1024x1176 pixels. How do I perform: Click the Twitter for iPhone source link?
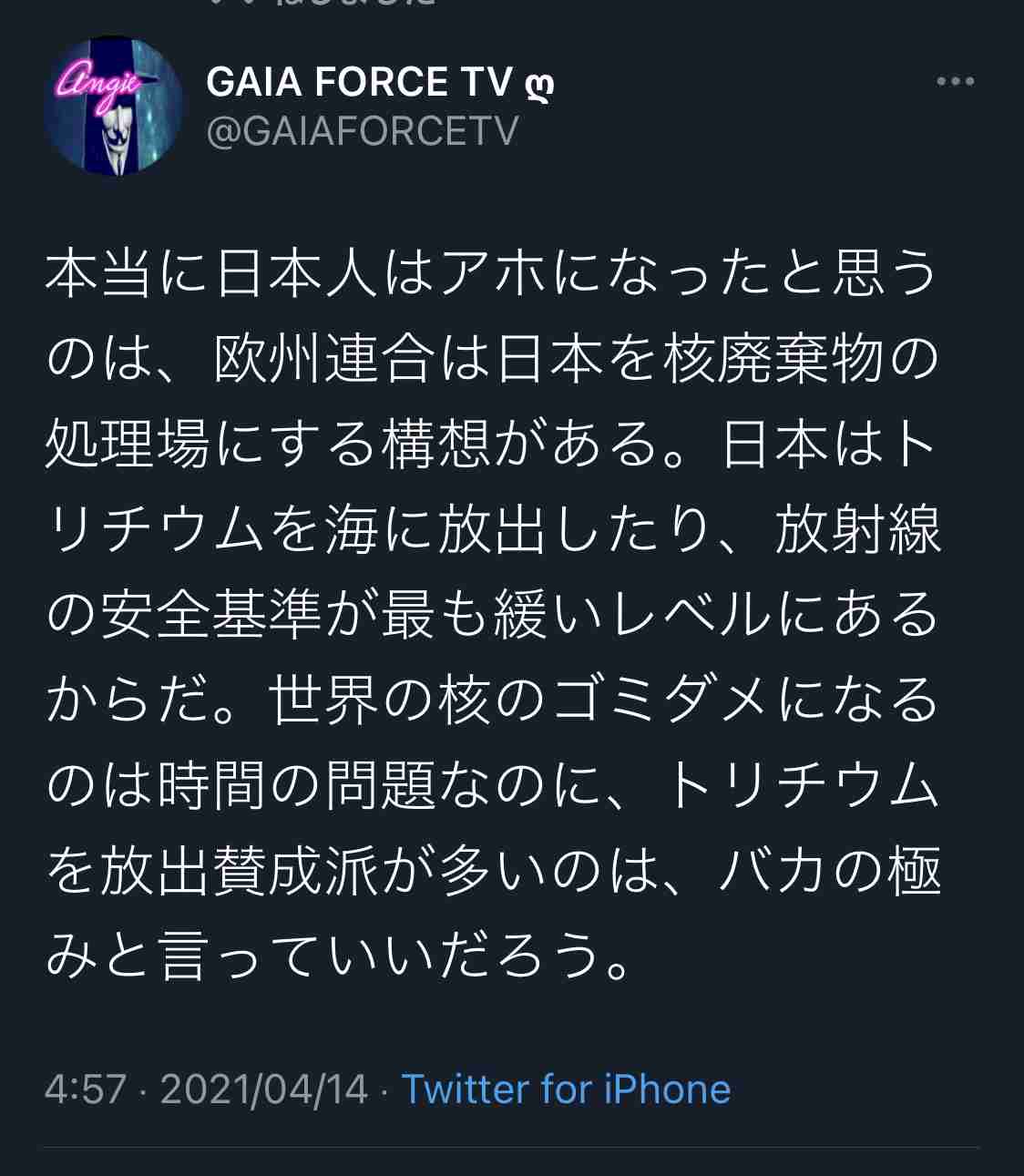[566, 1089]
